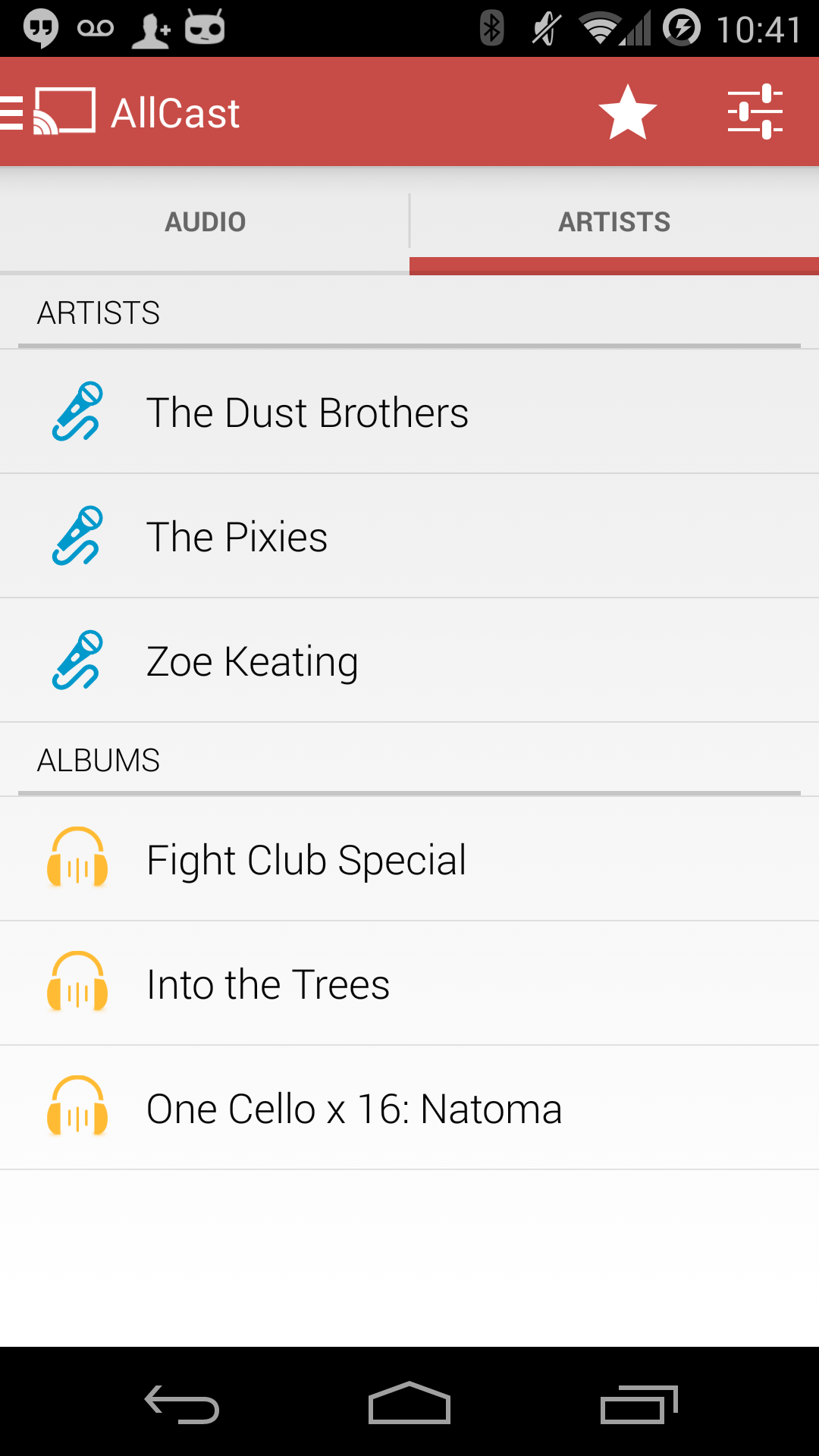Go back using the system back button
Screen dimensions: 819x1456
pyautogui.click(x=182, y=1404)
